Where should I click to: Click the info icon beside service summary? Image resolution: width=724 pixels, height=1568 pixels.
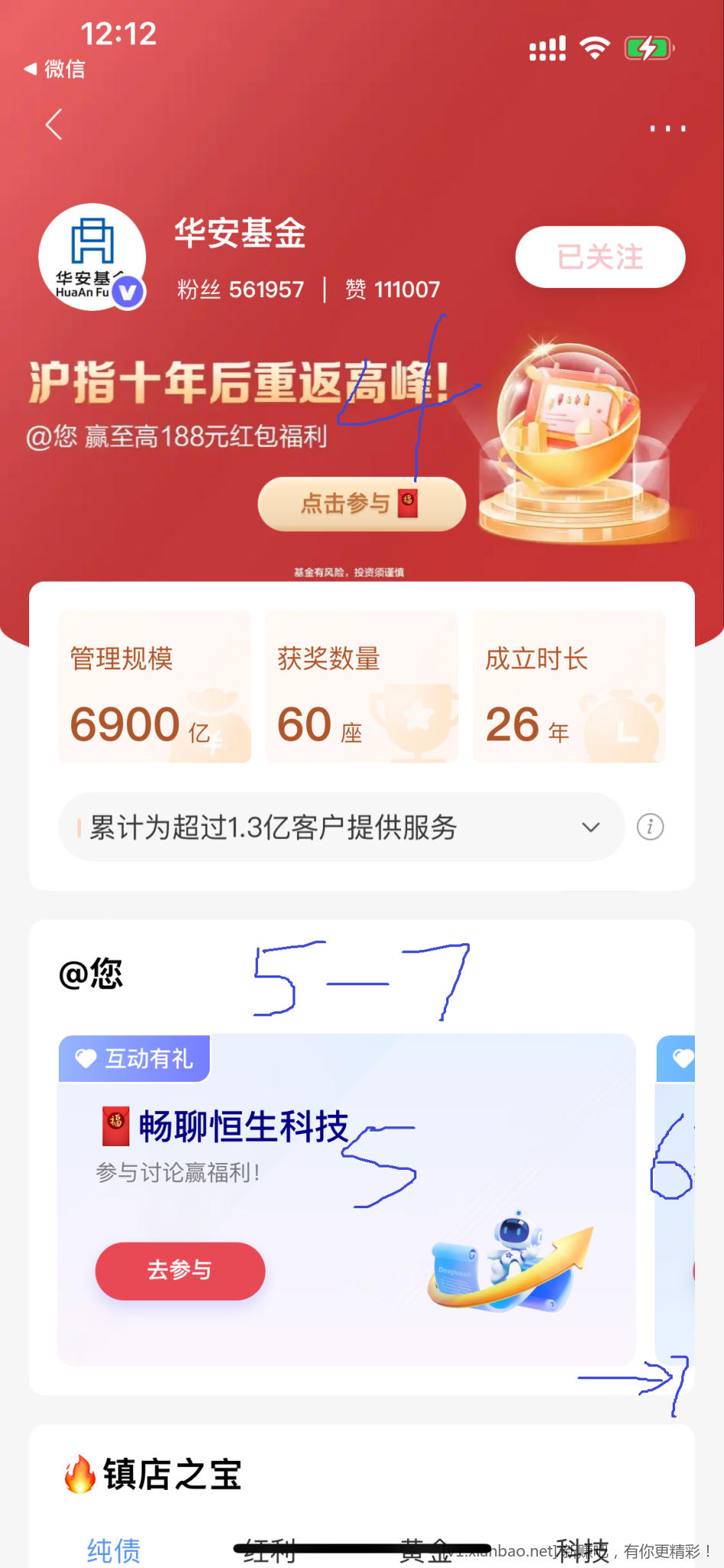[x=649, y=827]
